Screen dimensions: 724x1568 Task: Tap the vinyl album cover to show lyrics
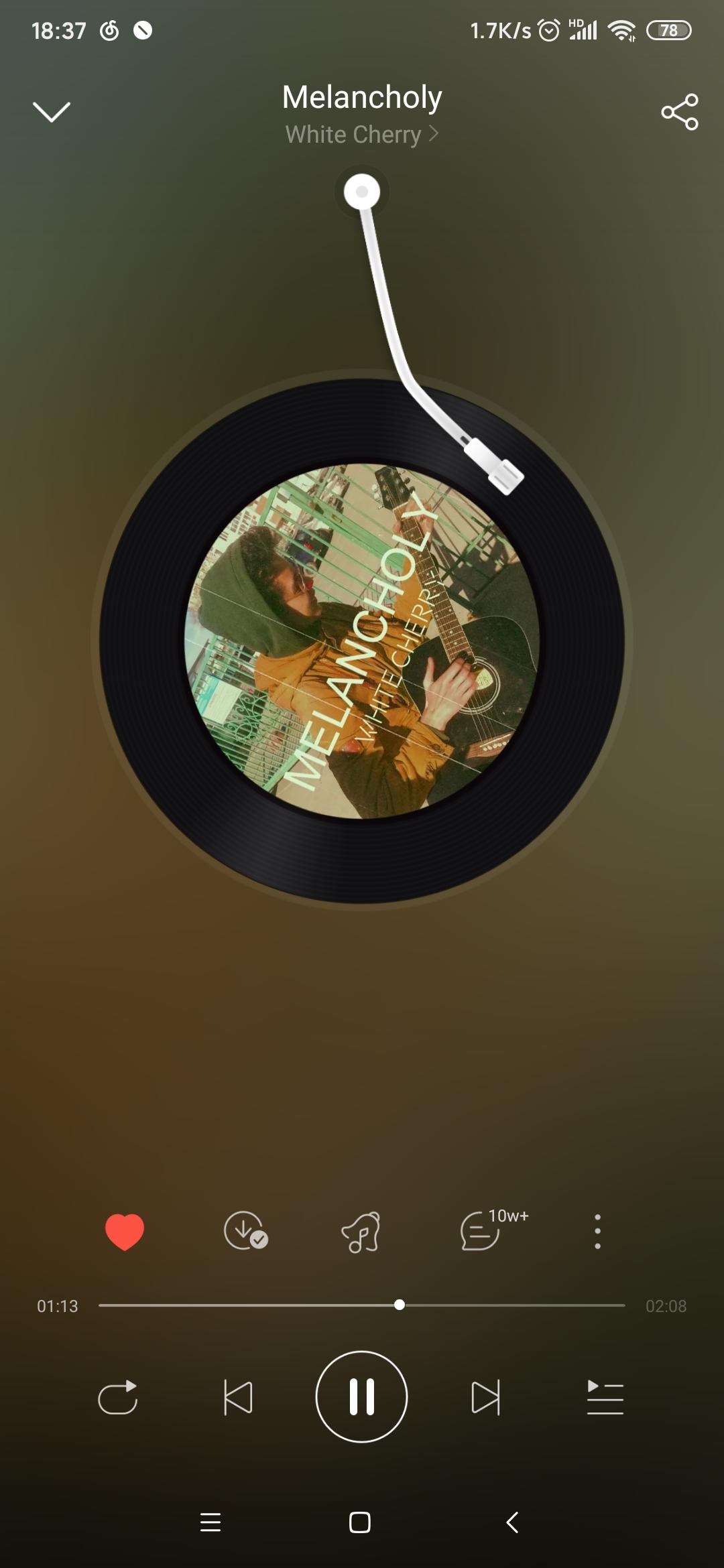pyautogui.click(x=362, y=640)
